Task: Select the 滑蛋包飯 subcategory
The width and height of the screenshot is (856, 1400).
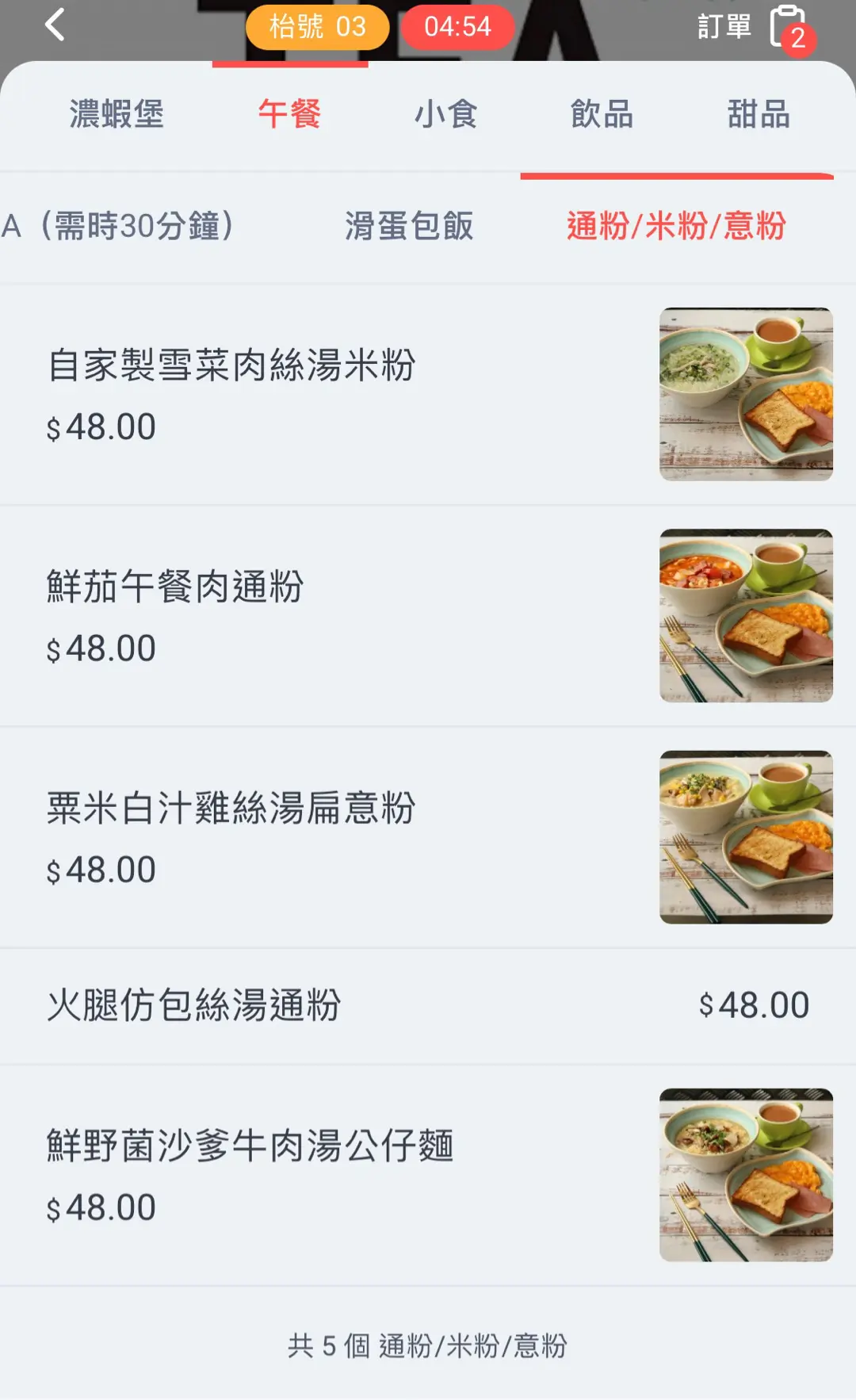Action: coord(409,227)
